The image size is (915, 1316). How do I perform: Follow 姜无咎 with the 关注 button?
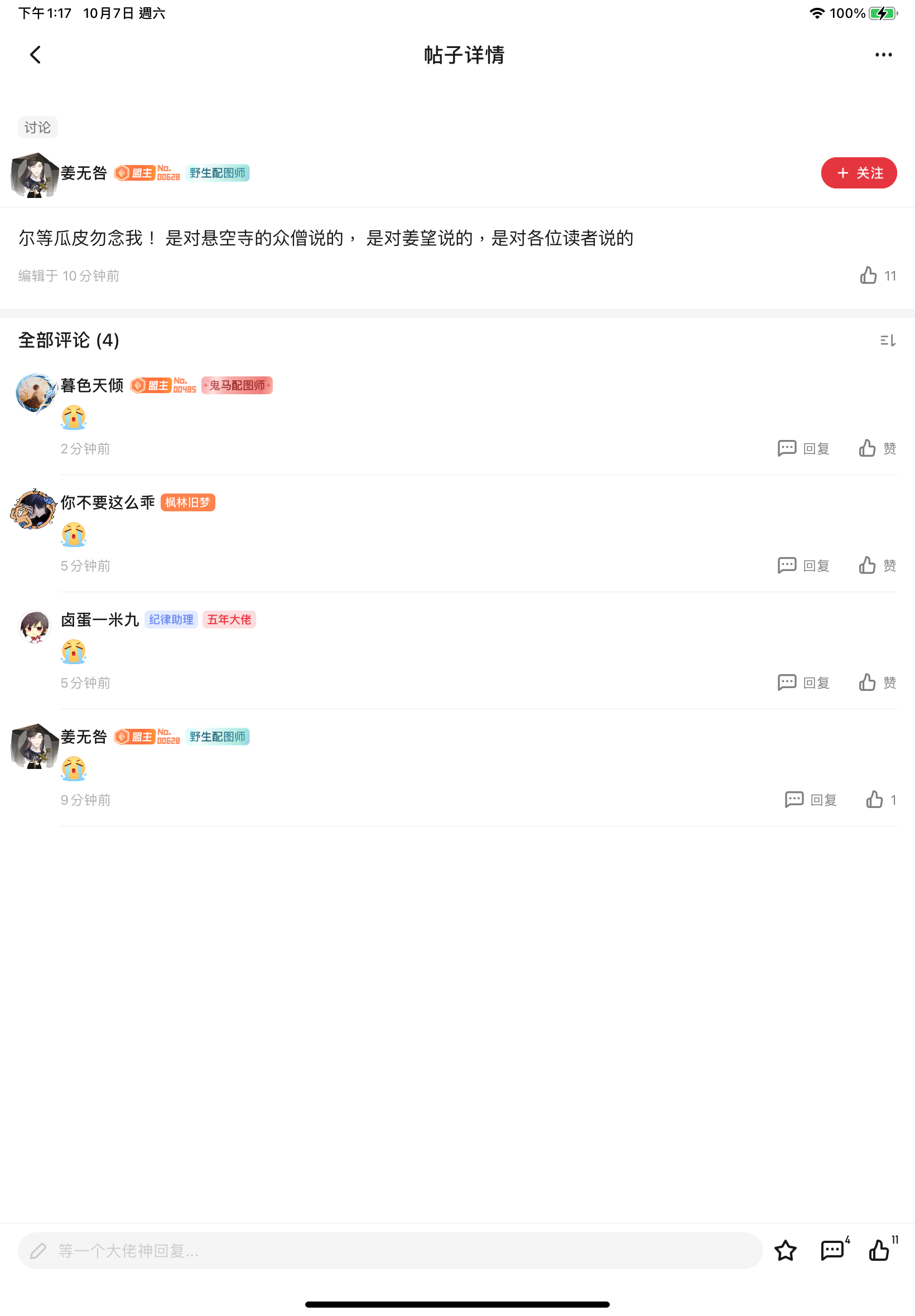(x=858, y=173)
